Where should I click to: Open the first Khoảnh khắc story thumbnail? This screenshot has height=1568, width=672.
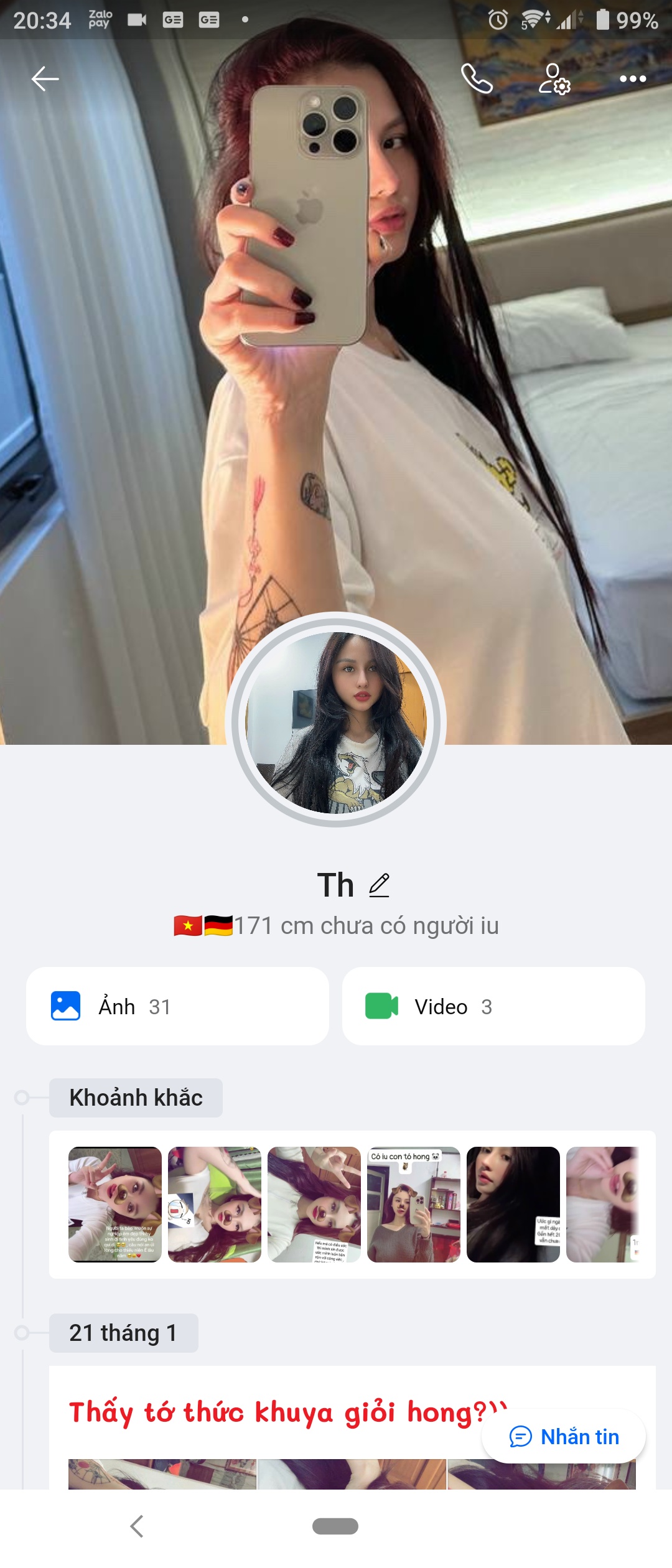click(x=115, y=1204)
